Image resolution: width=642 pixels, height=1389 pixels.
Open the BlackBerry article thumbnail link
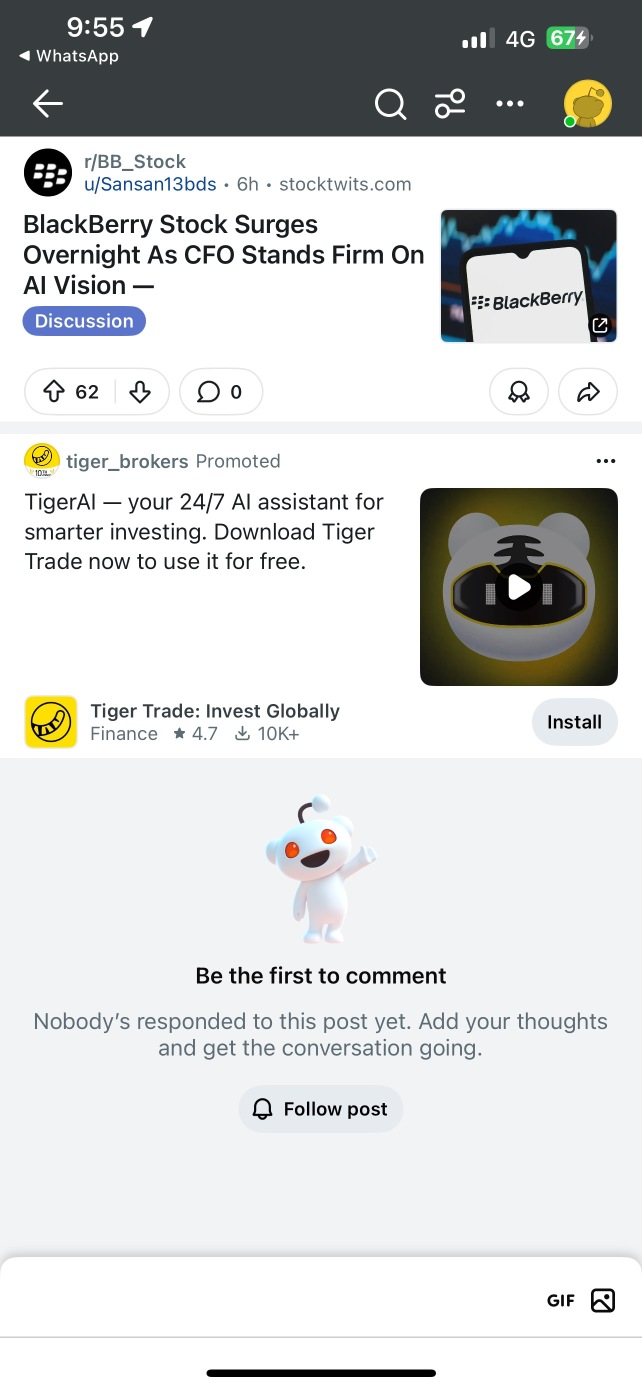pos(529,276)
